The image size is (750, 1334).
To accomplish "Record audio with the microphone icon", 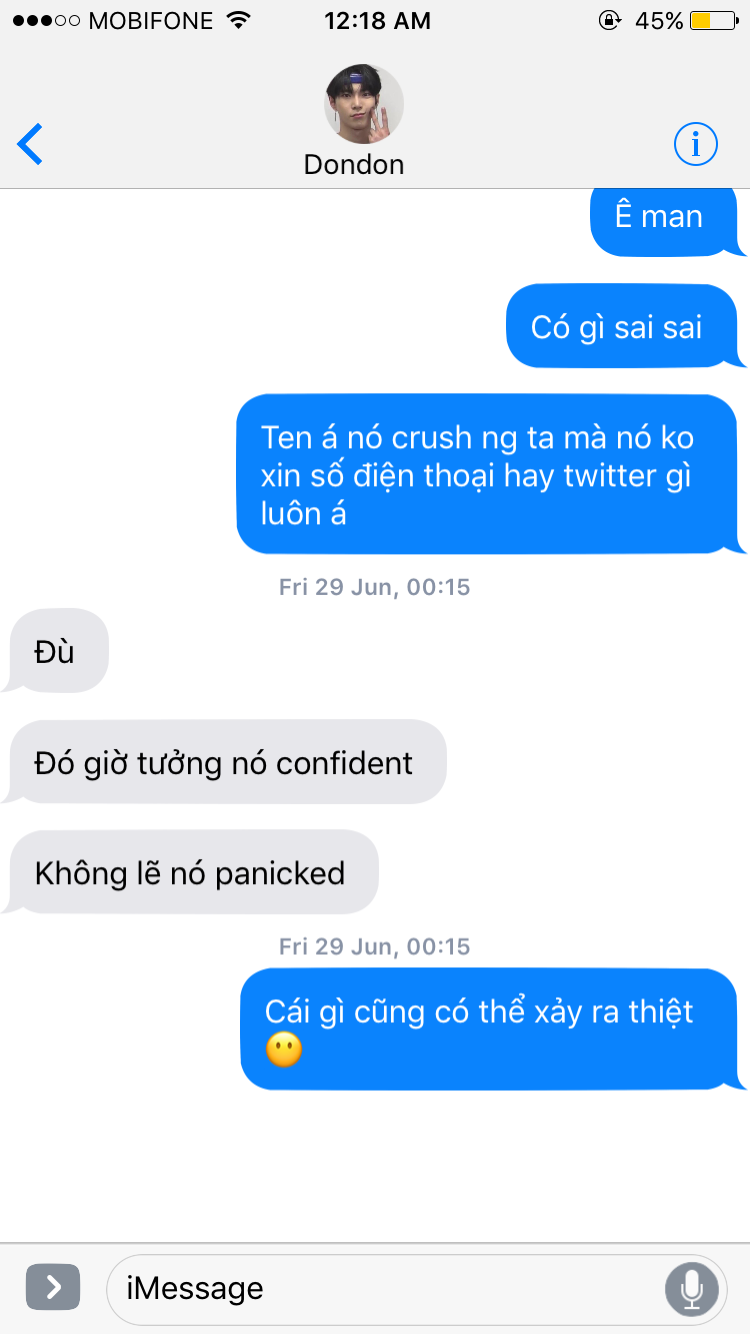I will coord(692,1288).
